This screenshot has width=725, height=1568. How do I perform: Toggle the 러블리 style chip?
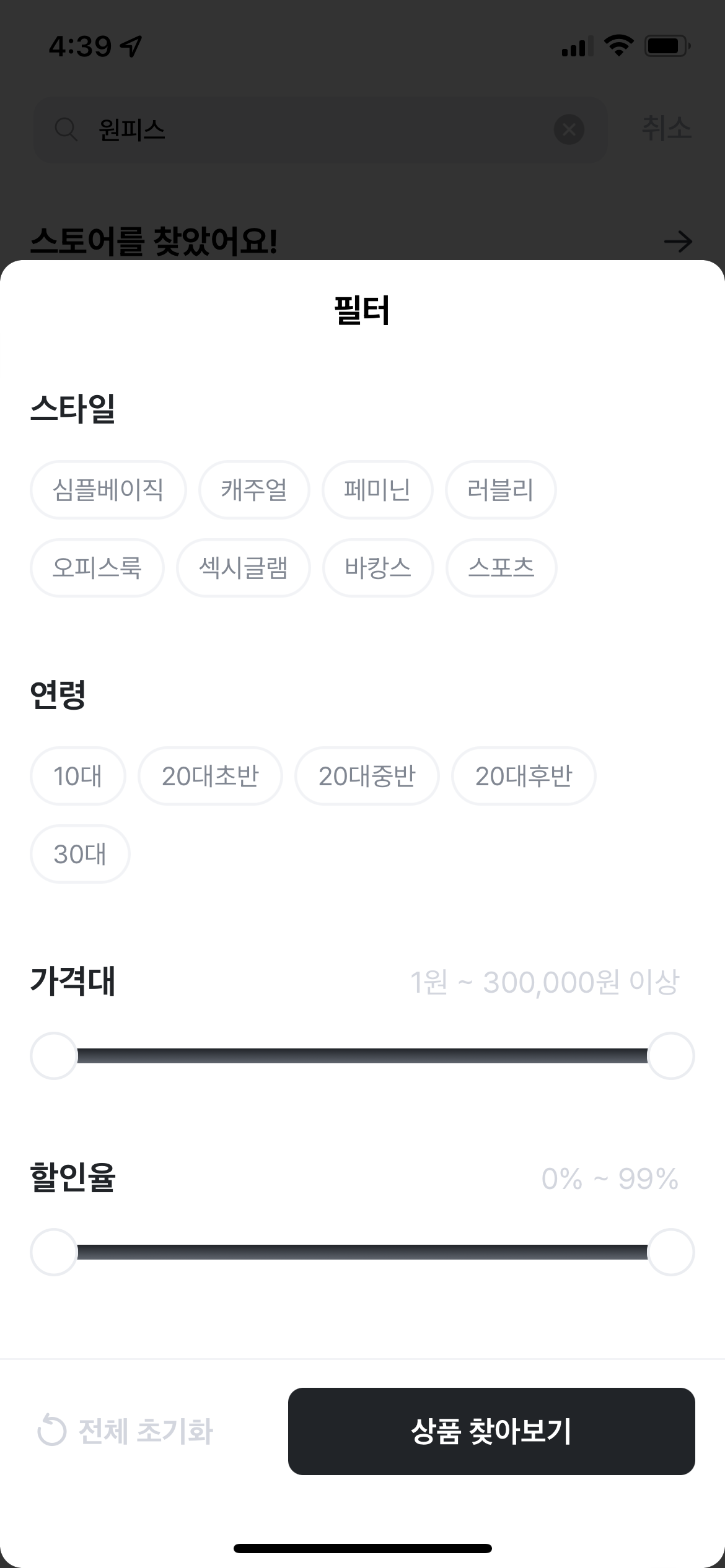(499, 489)
